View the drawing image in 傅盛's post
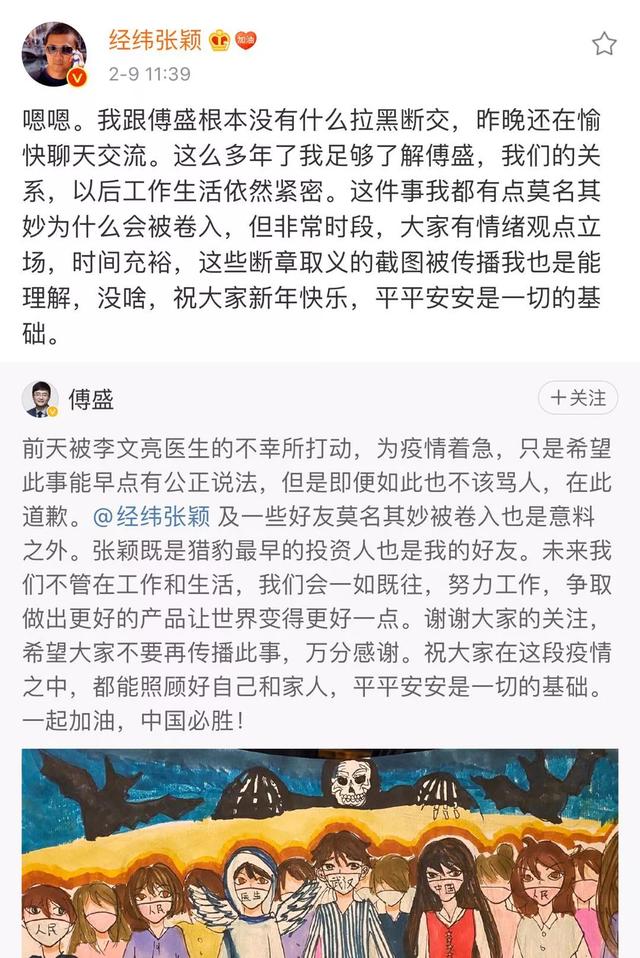This screenshot has height=958, width=640. 320,853
